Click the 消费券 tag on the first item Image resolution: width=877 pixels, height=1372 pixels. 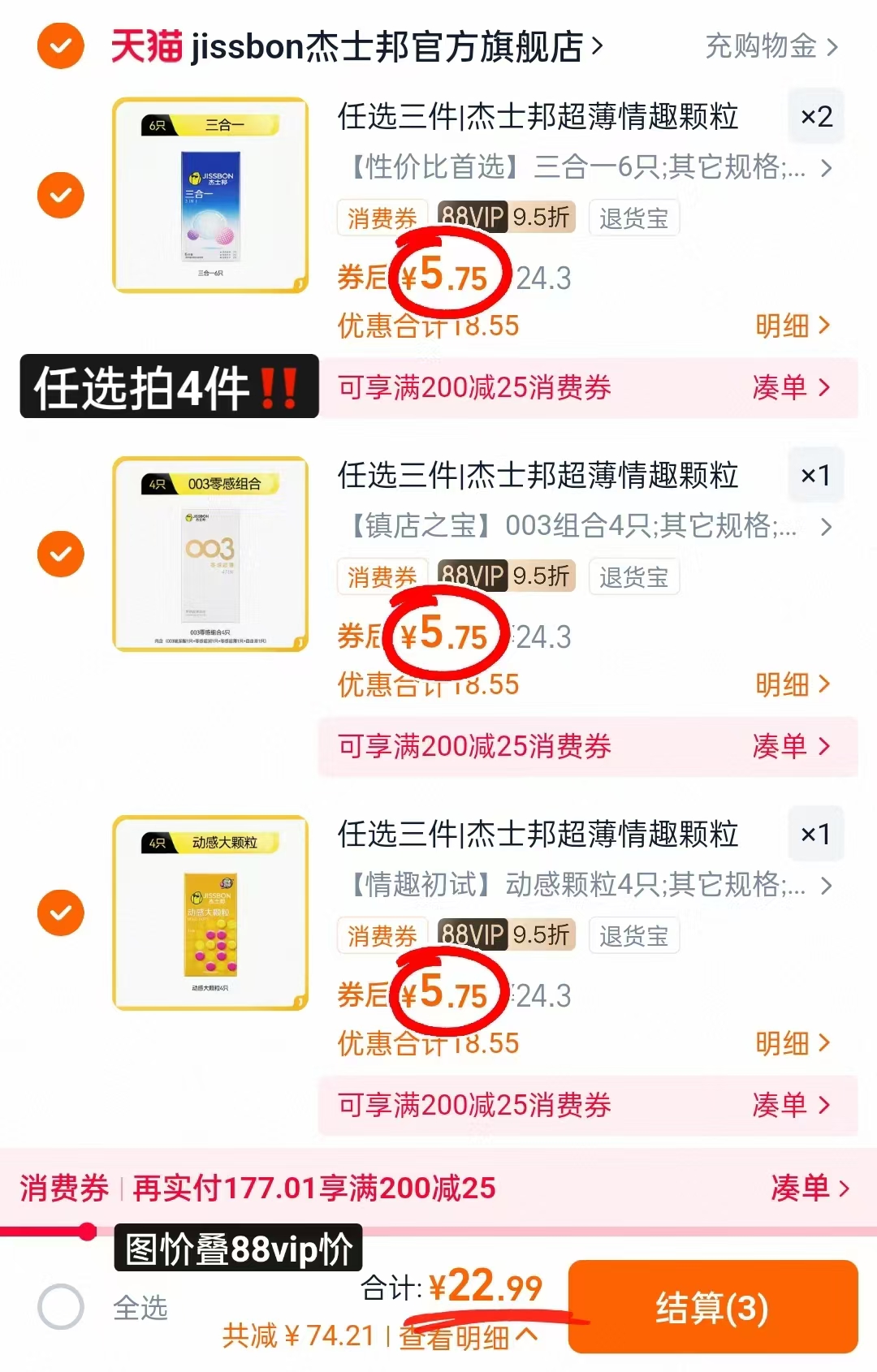click(382, 218)
